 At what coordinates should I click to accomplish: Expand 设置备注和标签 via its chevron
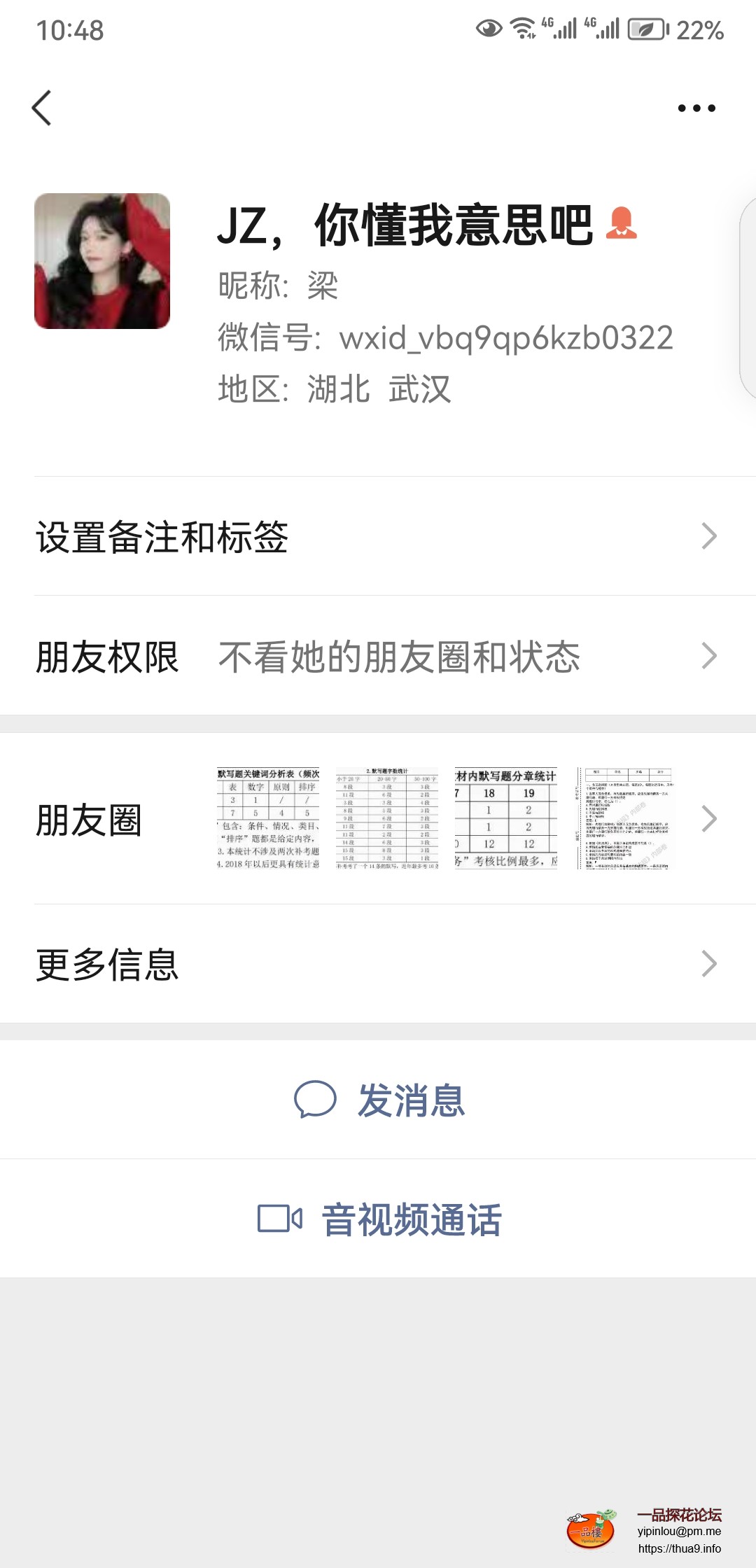[x=711, y=536]
